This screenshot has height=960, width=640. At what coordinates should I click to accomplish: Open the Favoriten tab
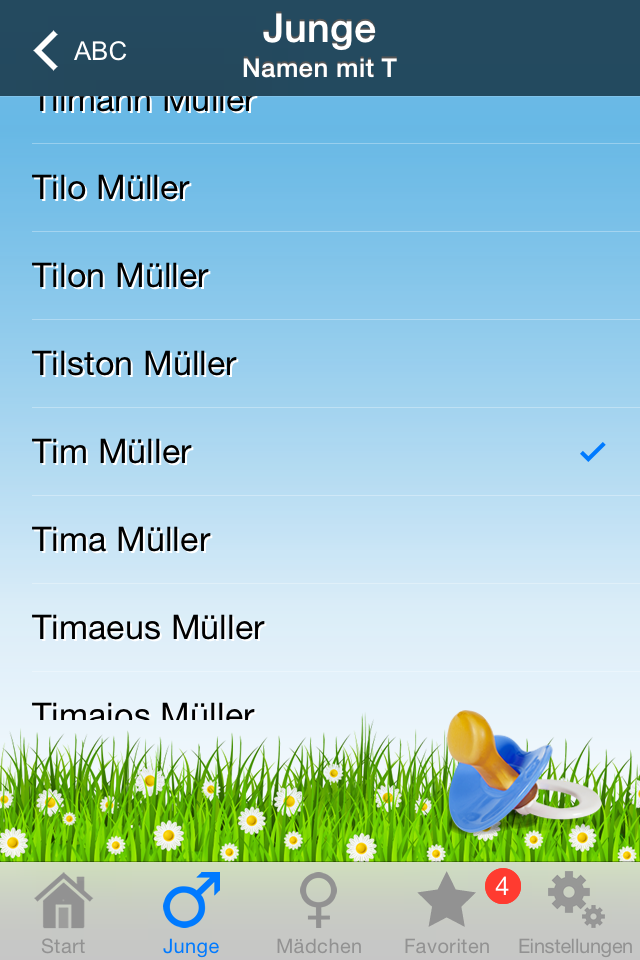(447, 912)
